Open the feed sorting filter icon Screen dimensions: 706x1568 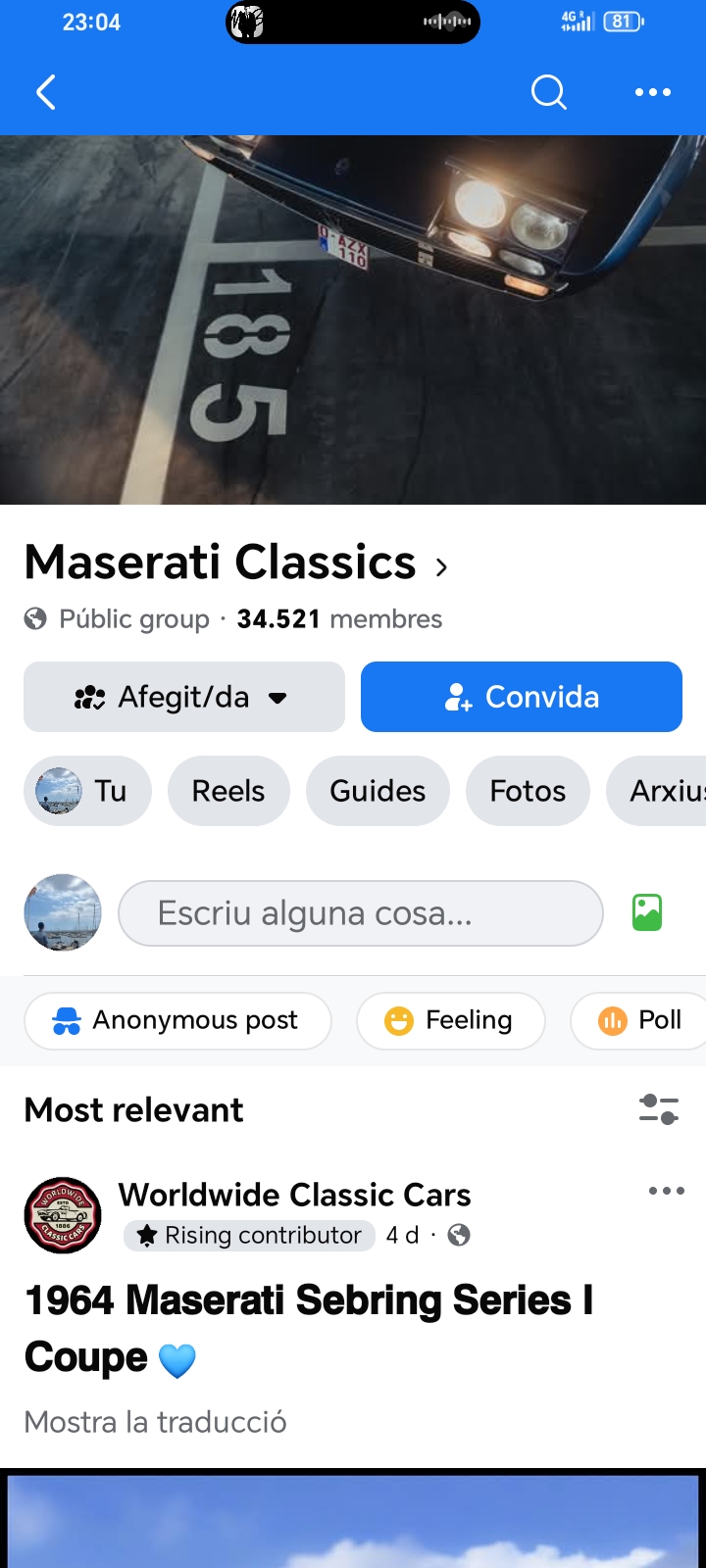point(658,1109)
